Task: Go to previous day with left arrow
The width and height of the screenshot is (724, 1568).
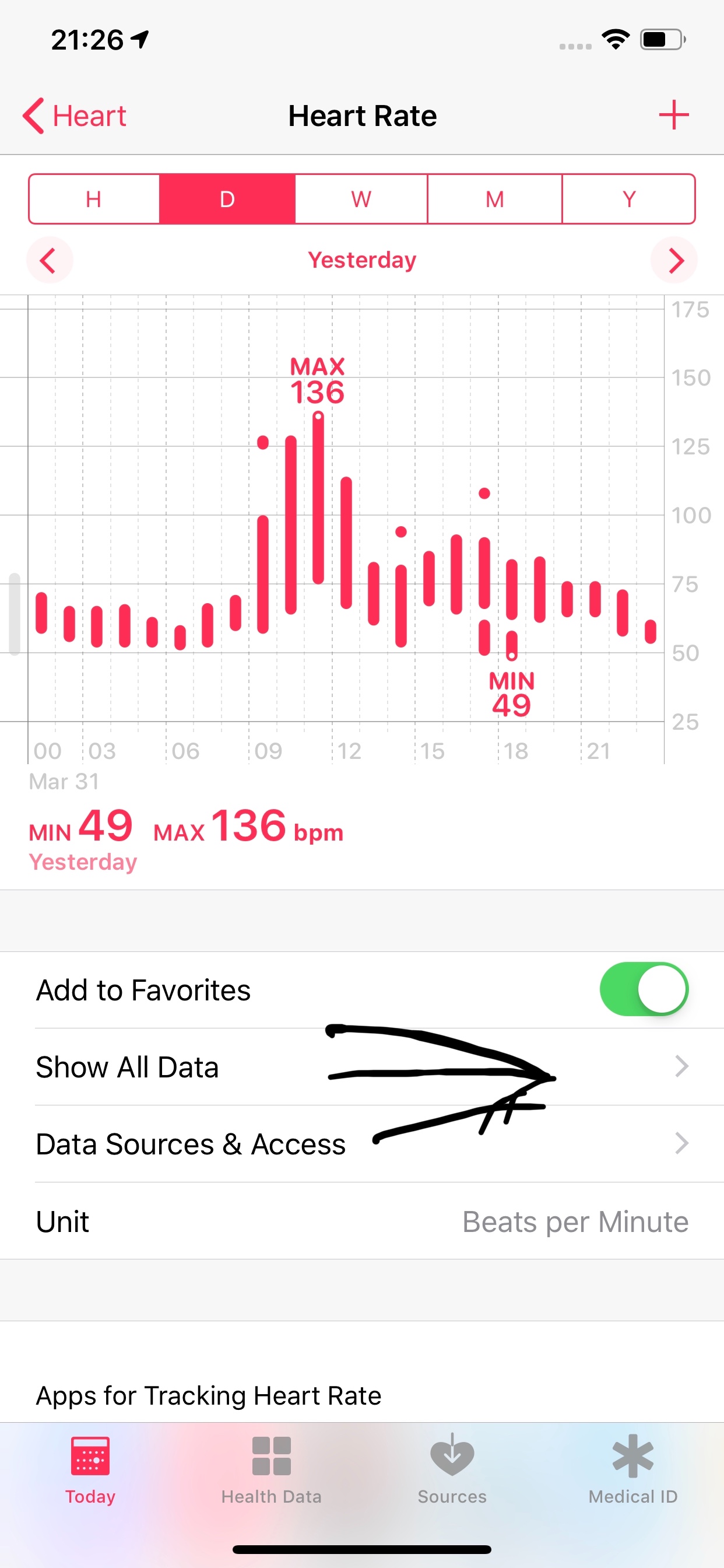Action: coord(50,260)
